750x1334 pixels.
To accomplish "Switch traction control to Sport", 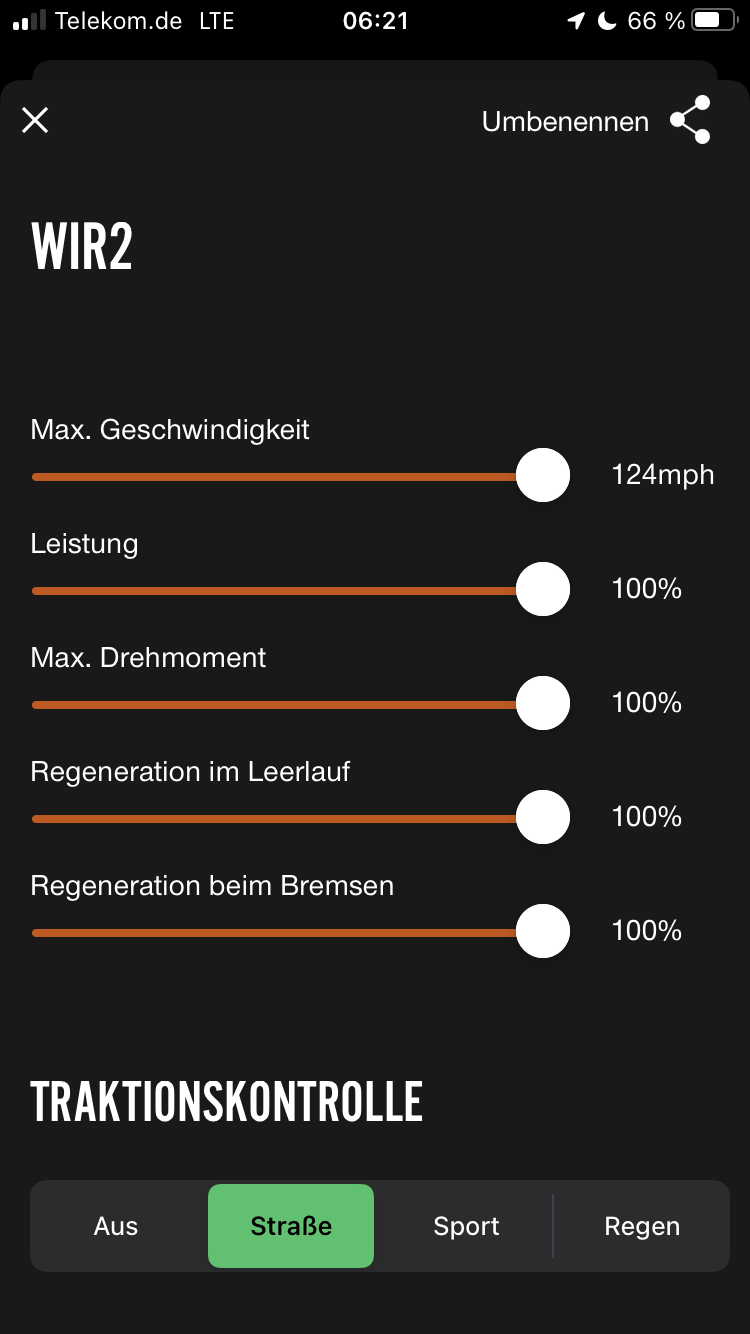I will point(466,1226).
